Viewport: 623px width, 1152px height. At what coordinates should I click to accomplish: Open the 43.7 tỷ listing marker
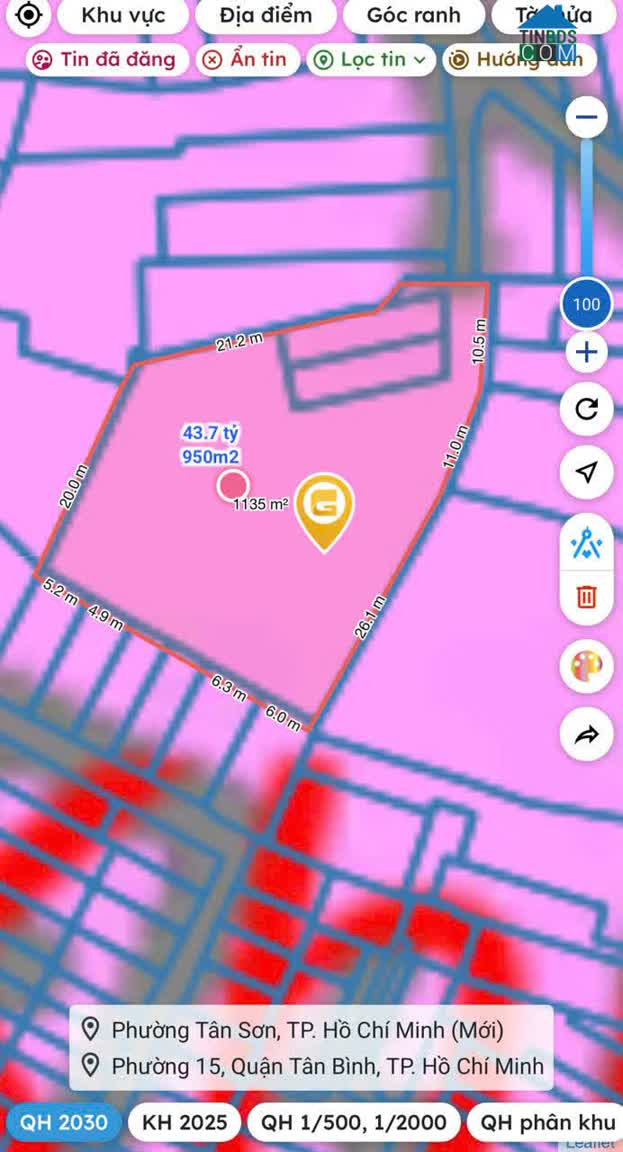coord(232,485)
